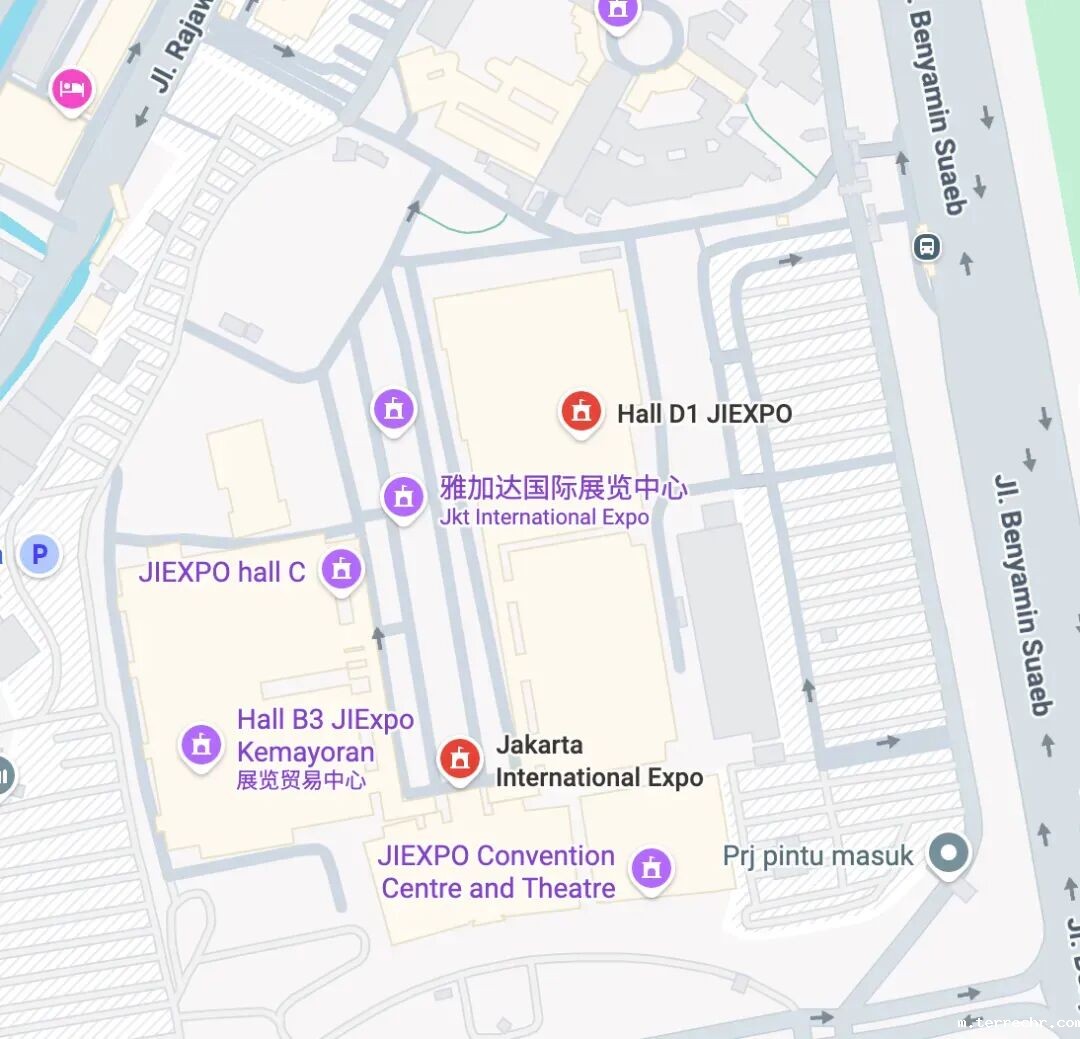Open JIEXPO Convention Centre and Theatre pin

tap(651, 867)
